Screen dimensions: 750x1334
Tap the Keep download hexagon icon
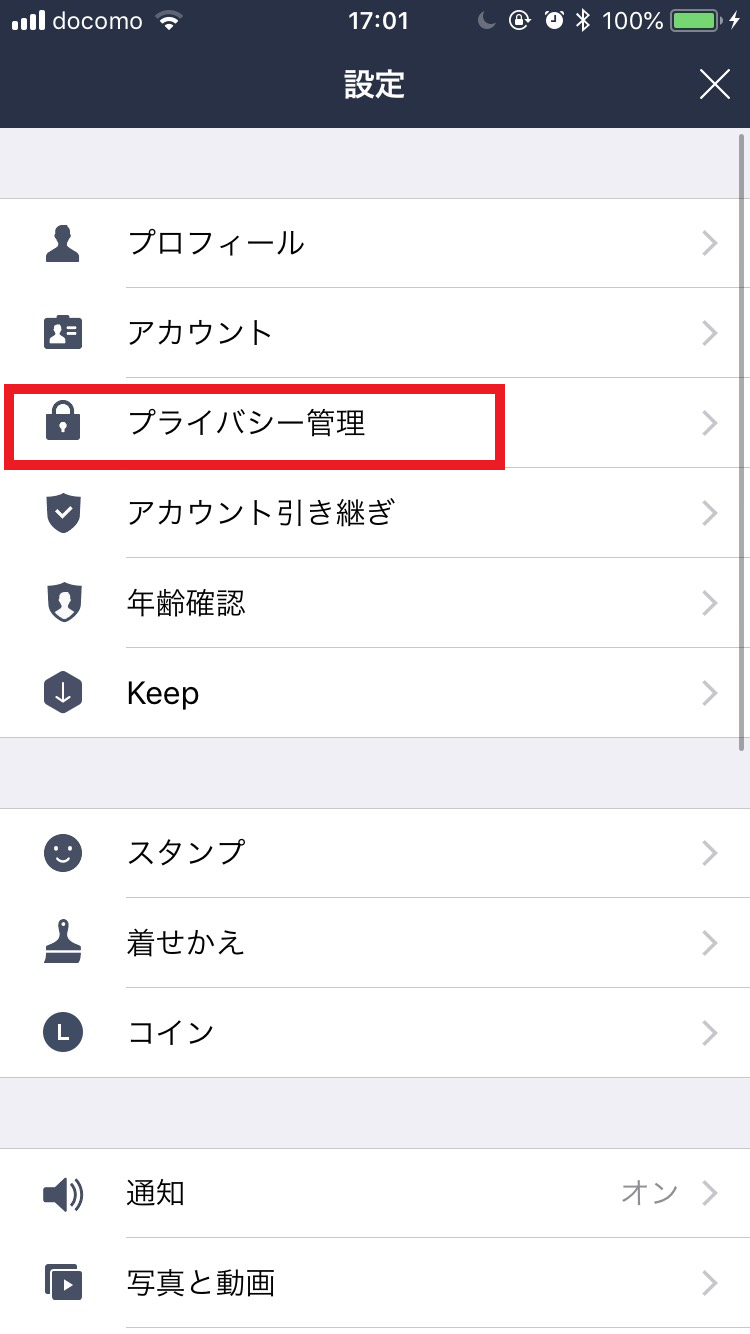pyautogui.click(x=63, y=692)
